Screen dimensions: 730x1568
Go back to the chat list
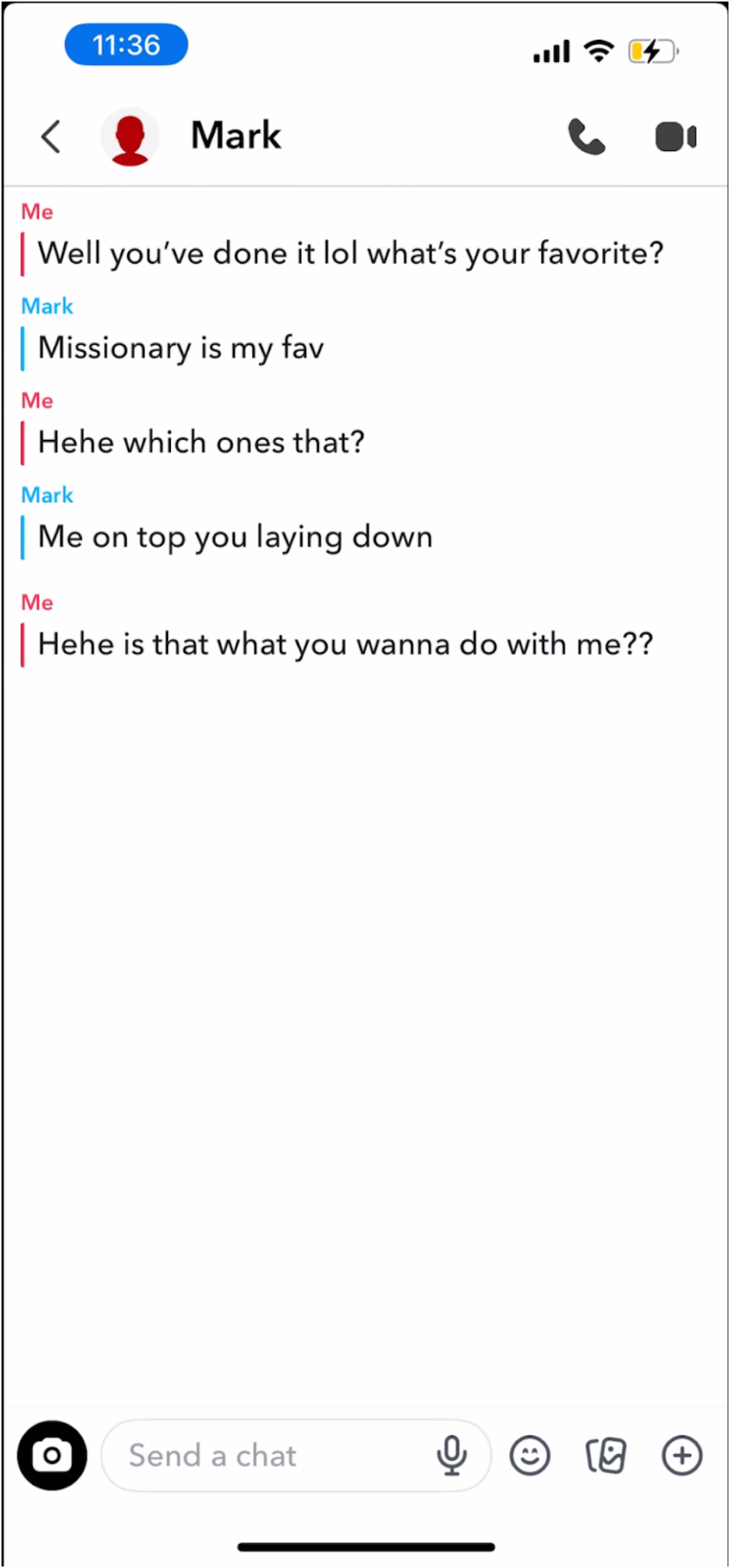click(x=51, y=137)
